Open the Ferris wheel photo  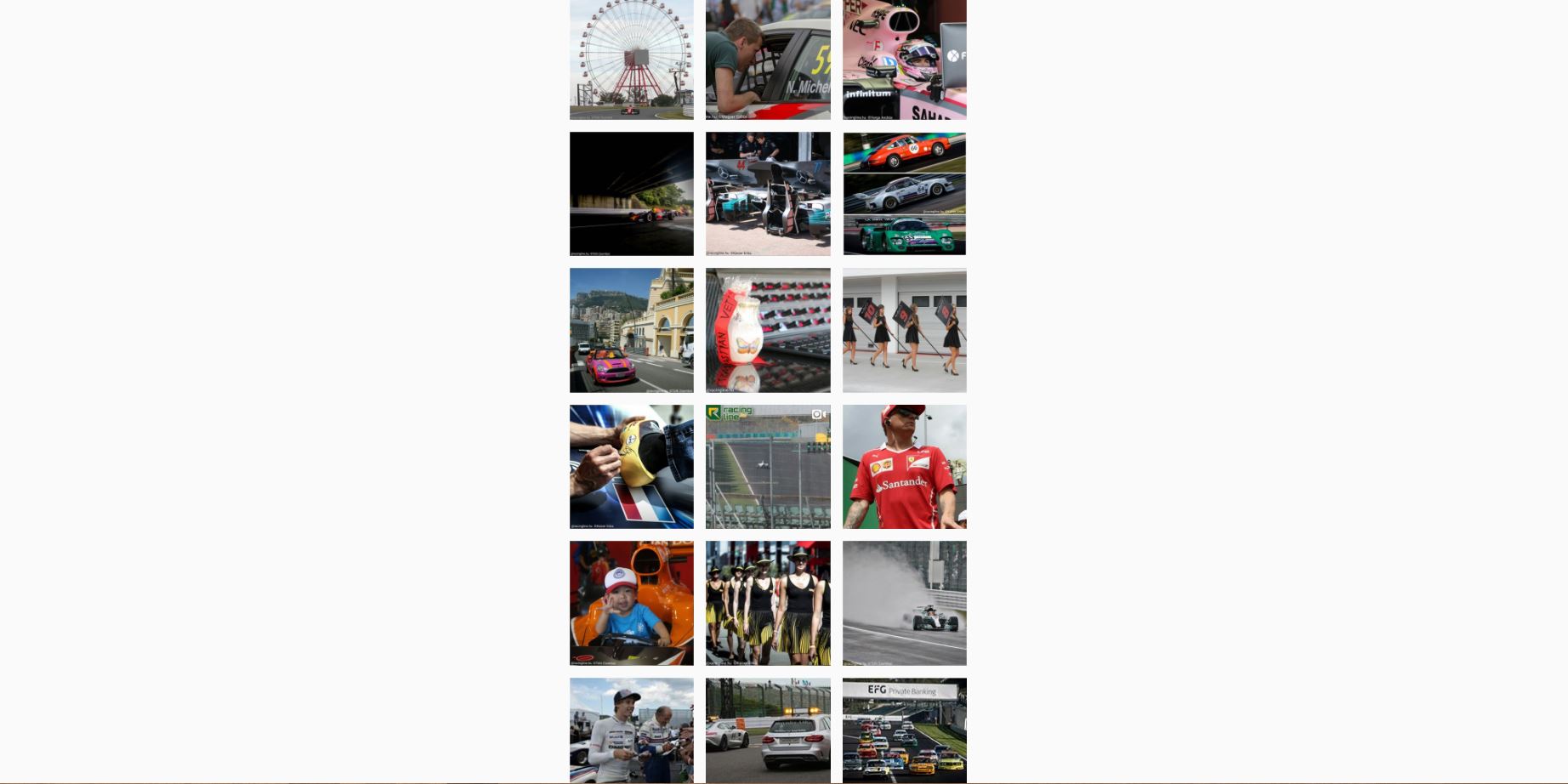click(x=631, y=60)
